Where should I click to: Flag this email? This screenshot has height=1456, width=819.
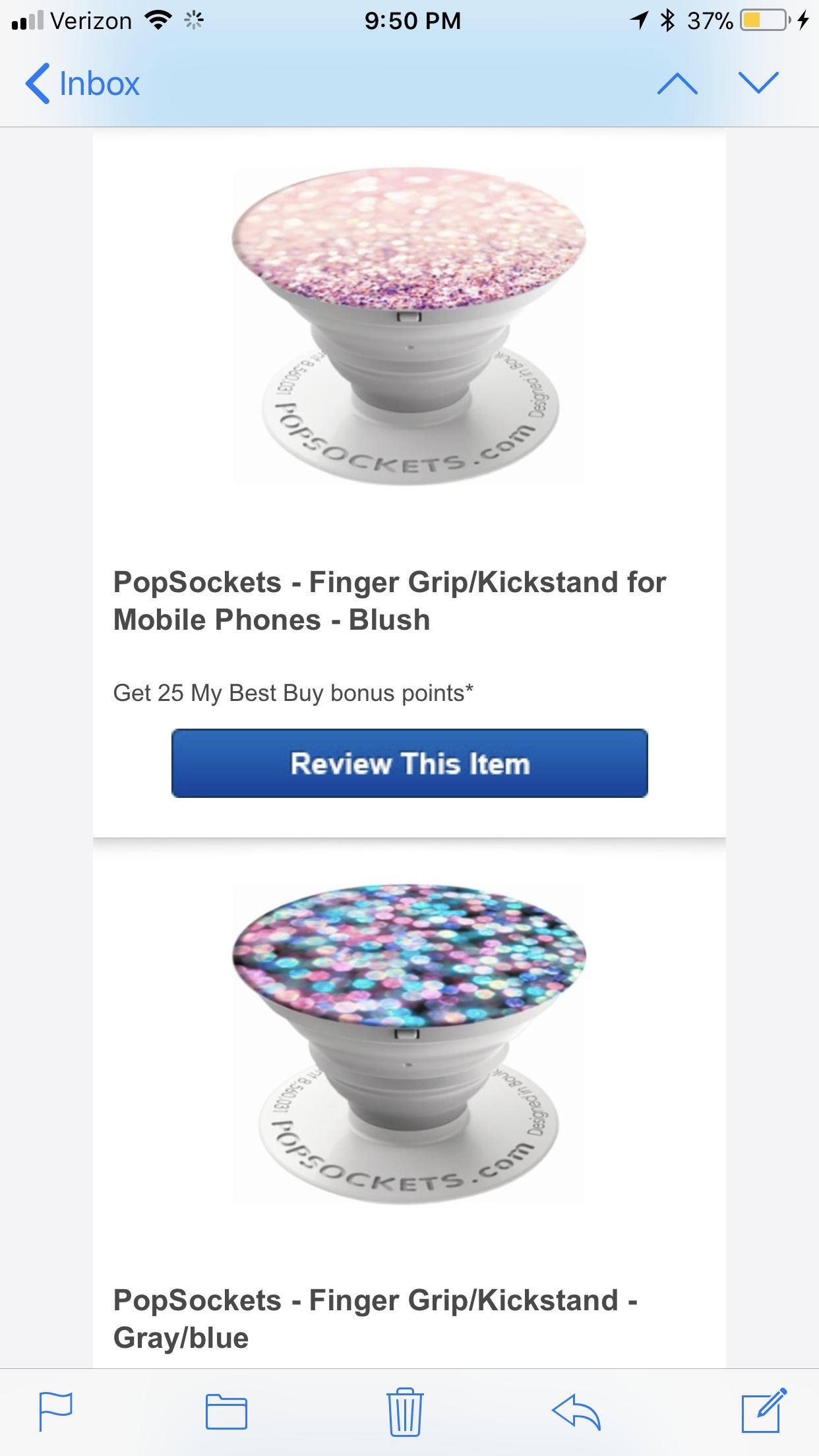tap(56, 1411)
